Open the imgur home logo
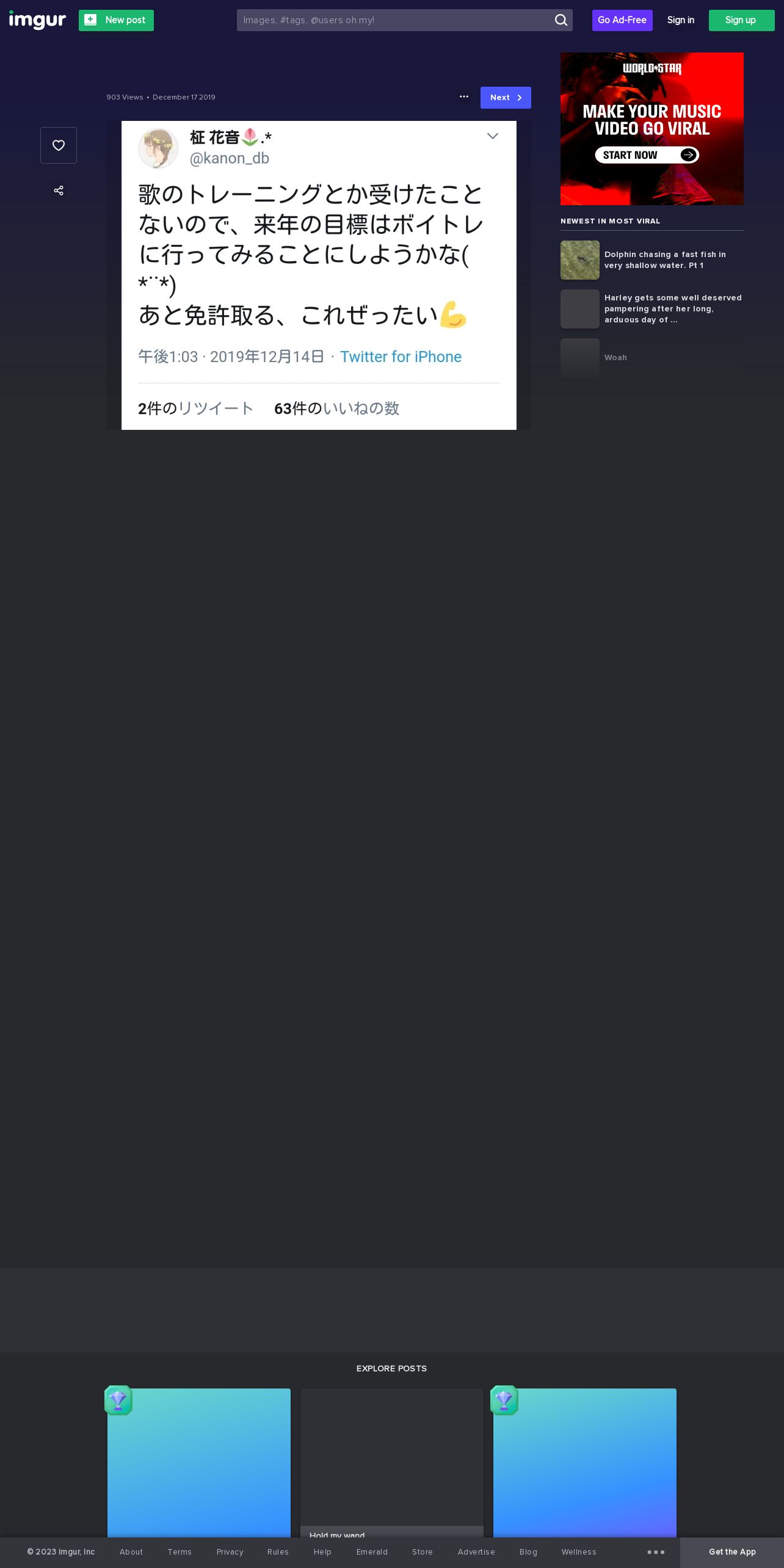784x1568 pixels. pos(37,20)
